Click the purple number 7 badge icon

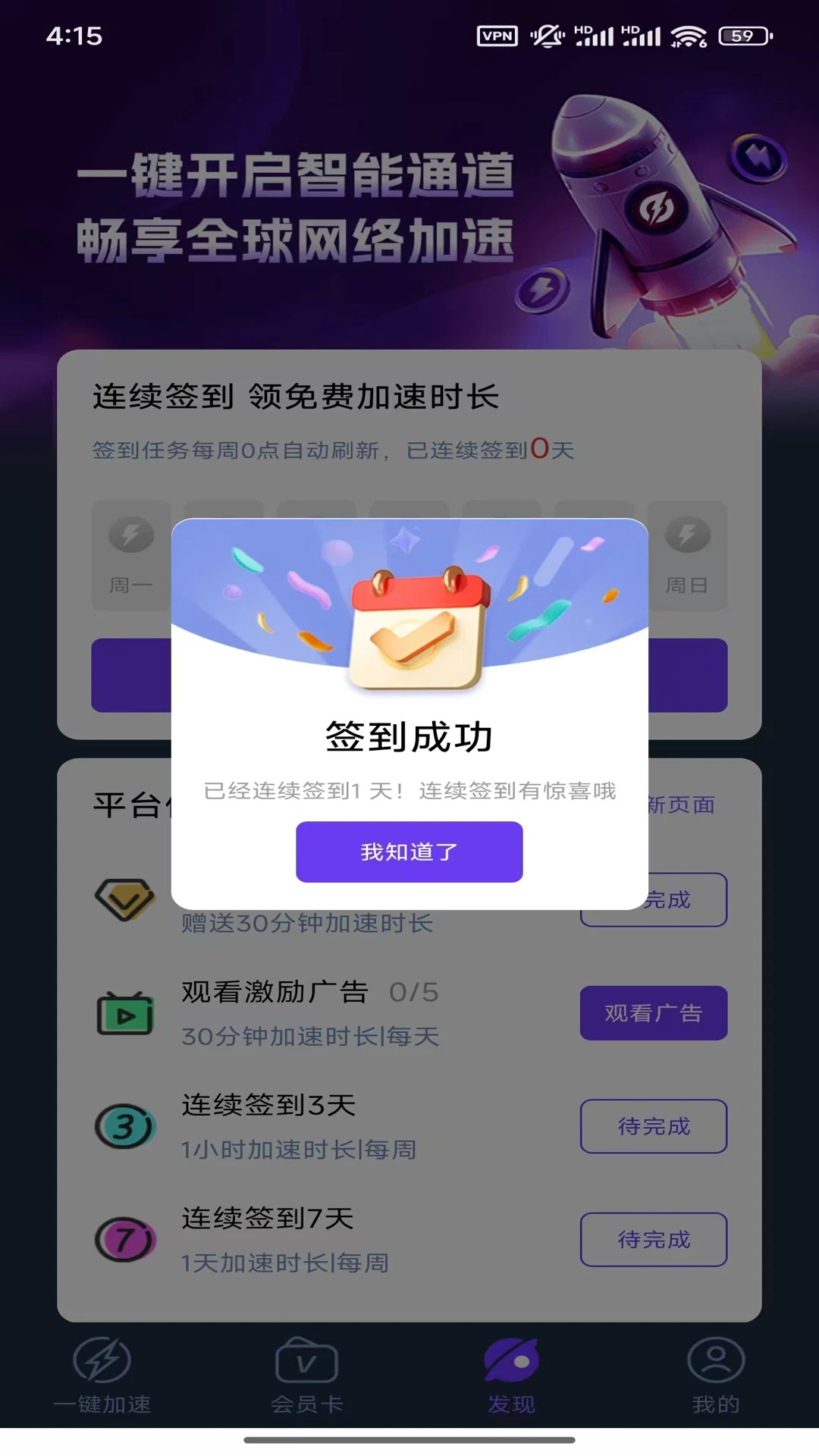126,1238
